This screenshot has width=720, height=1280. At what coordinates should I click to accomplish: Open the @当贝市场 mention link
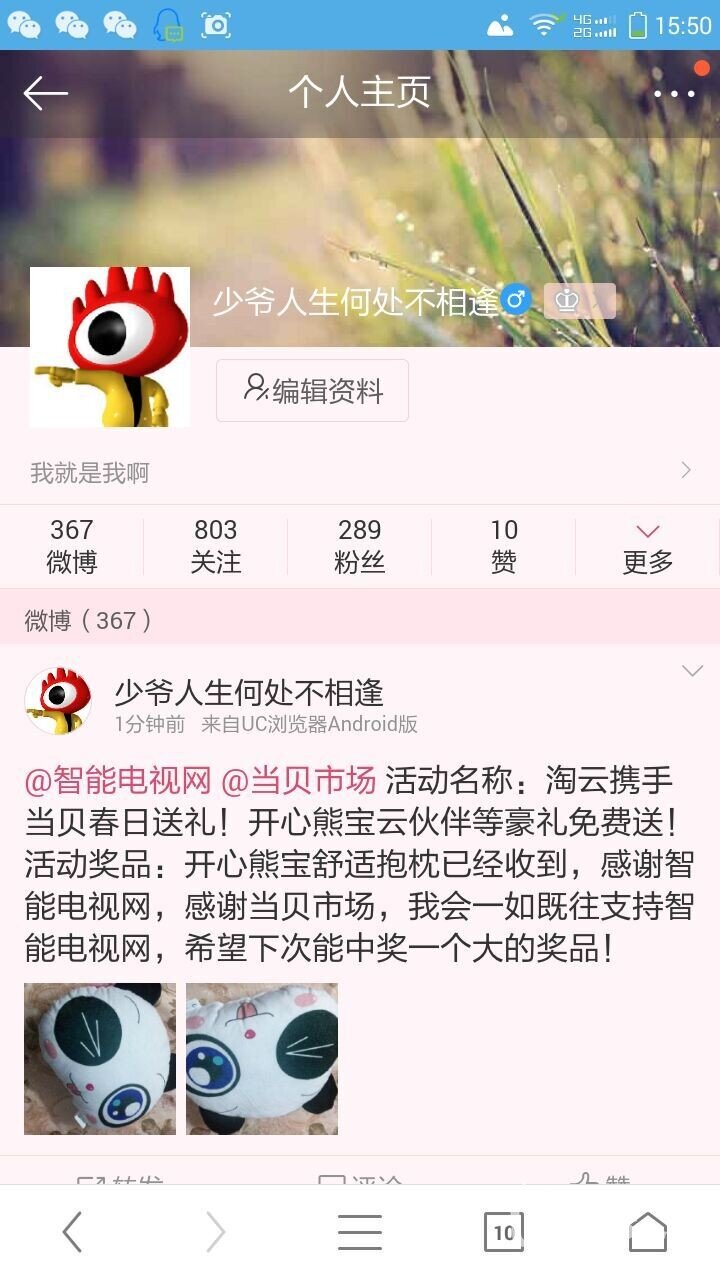coord(298,780)
